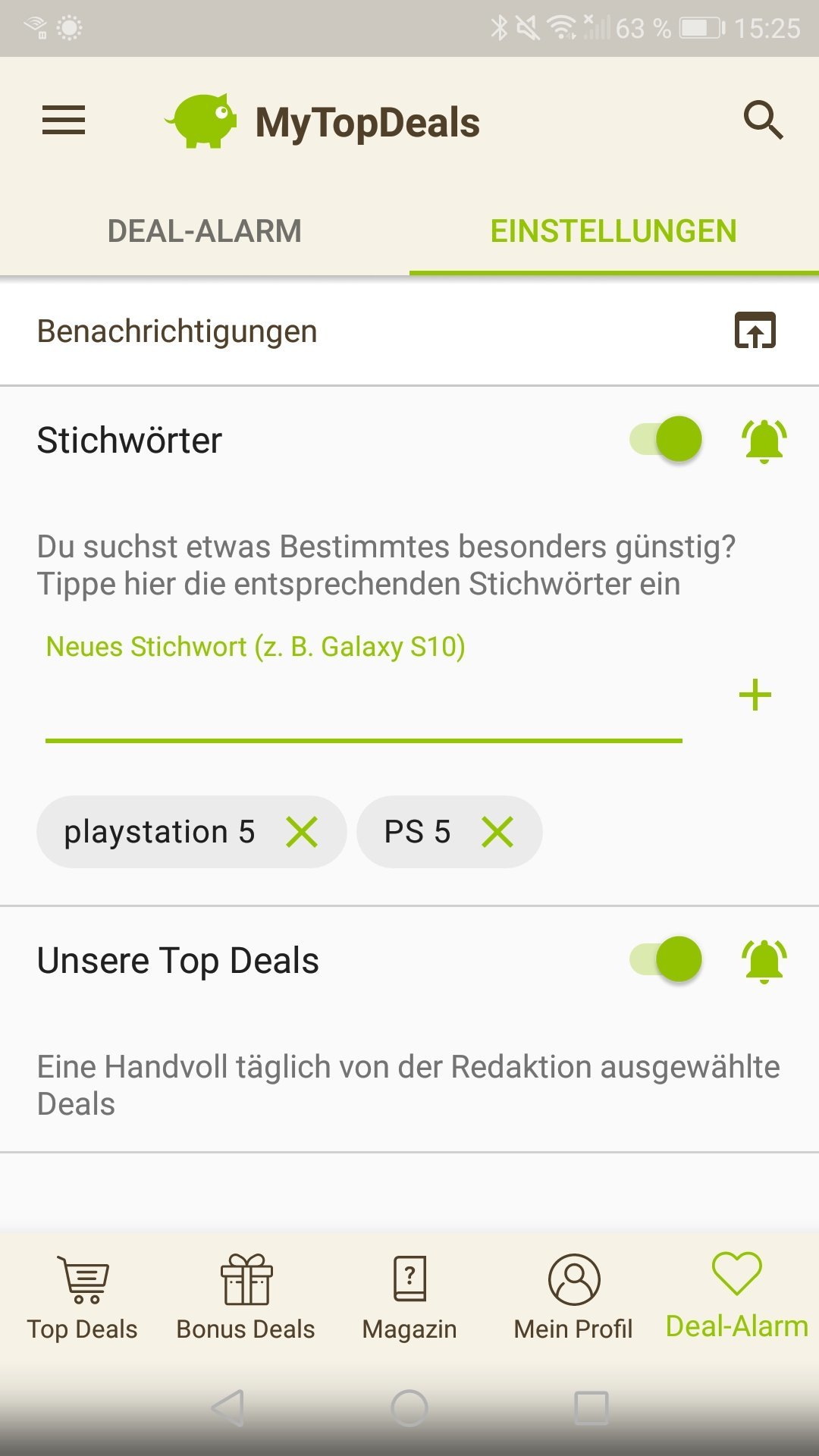Open Benachrichtigungen system settings icon
The width and height of the screenshot is (819, 1456).
pos(755,331)
